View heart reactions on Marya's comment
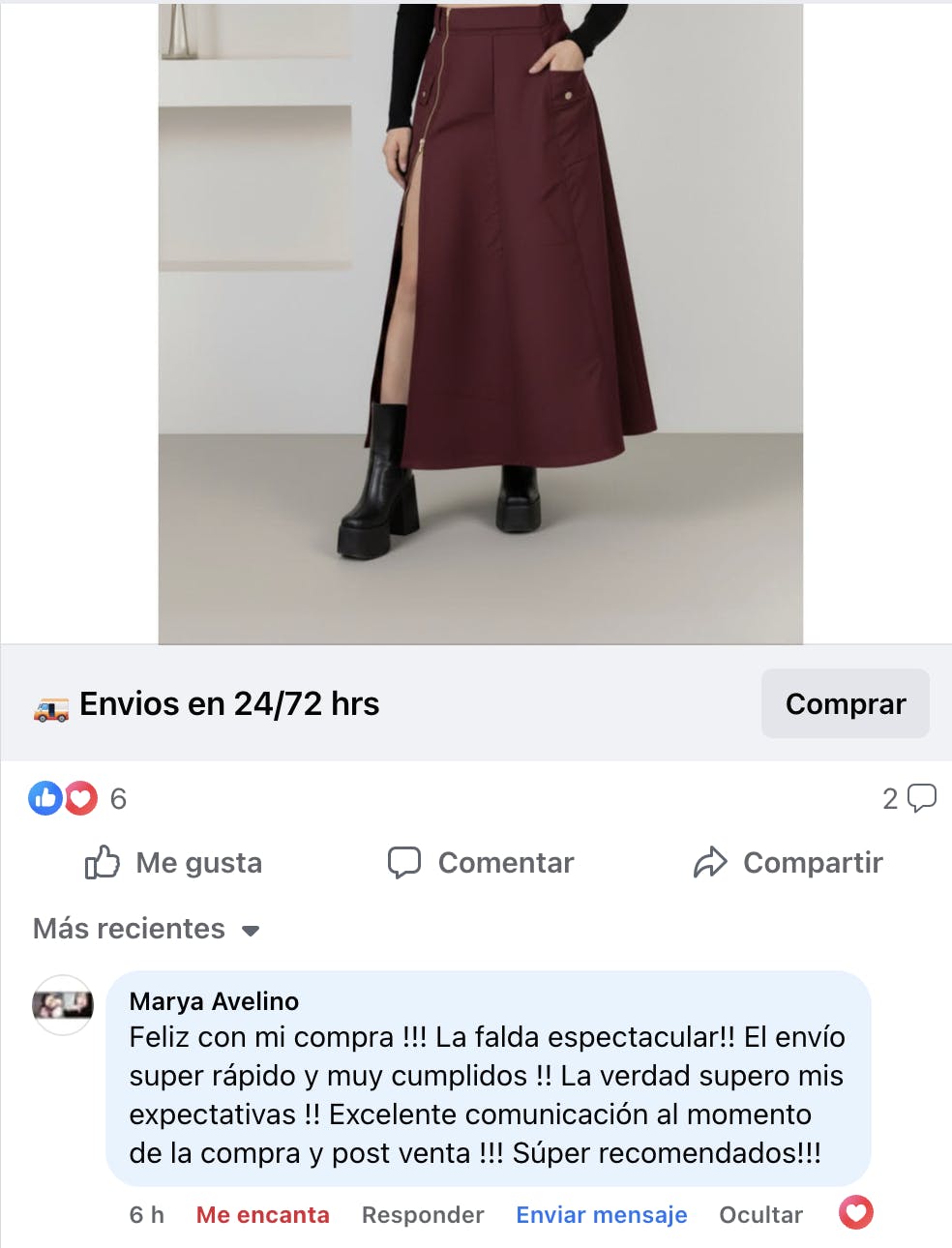This screenshot has width=952, height=1248. coord(855,1212)
